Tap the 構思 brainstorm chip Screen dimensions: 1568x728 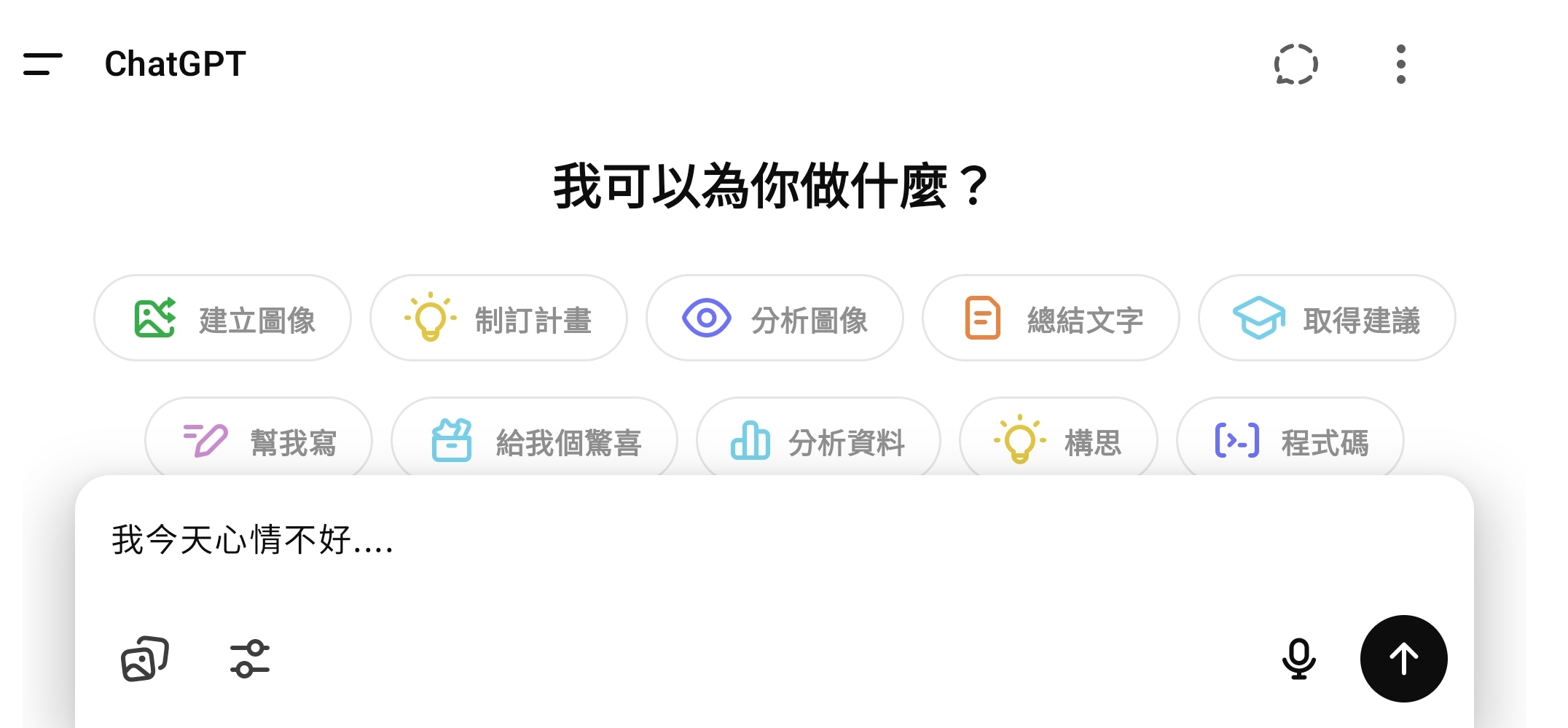tap(1058, 441)
